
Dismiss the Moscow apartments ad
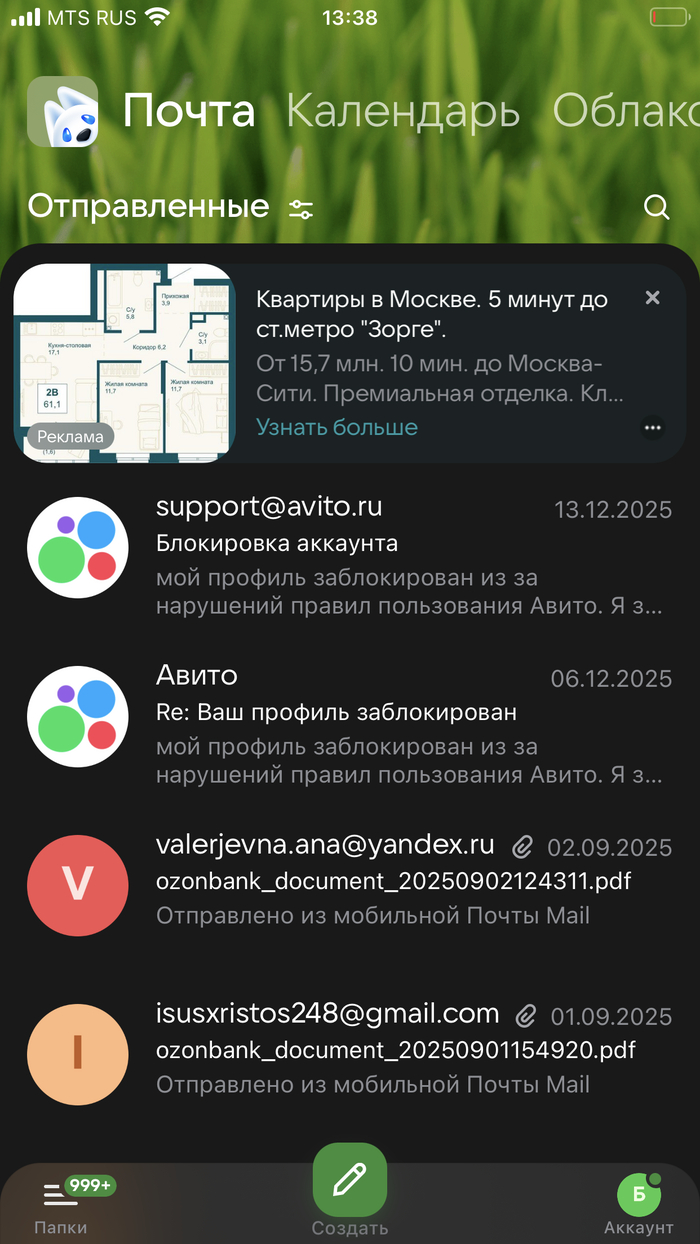[x=652, y=297]
